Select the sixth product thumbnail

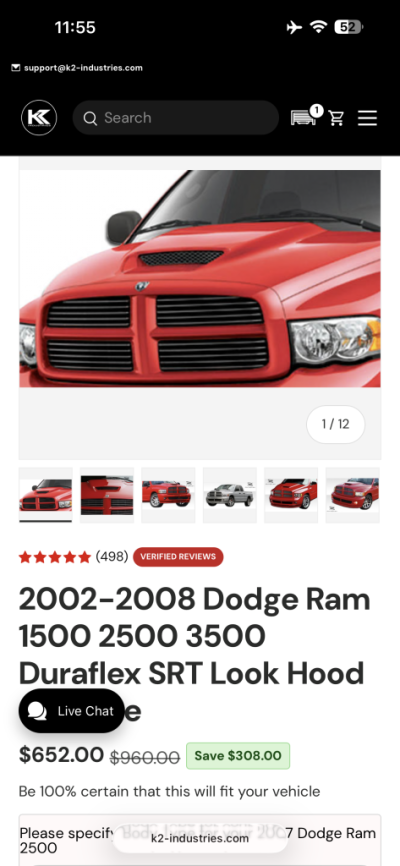(352, 495)
